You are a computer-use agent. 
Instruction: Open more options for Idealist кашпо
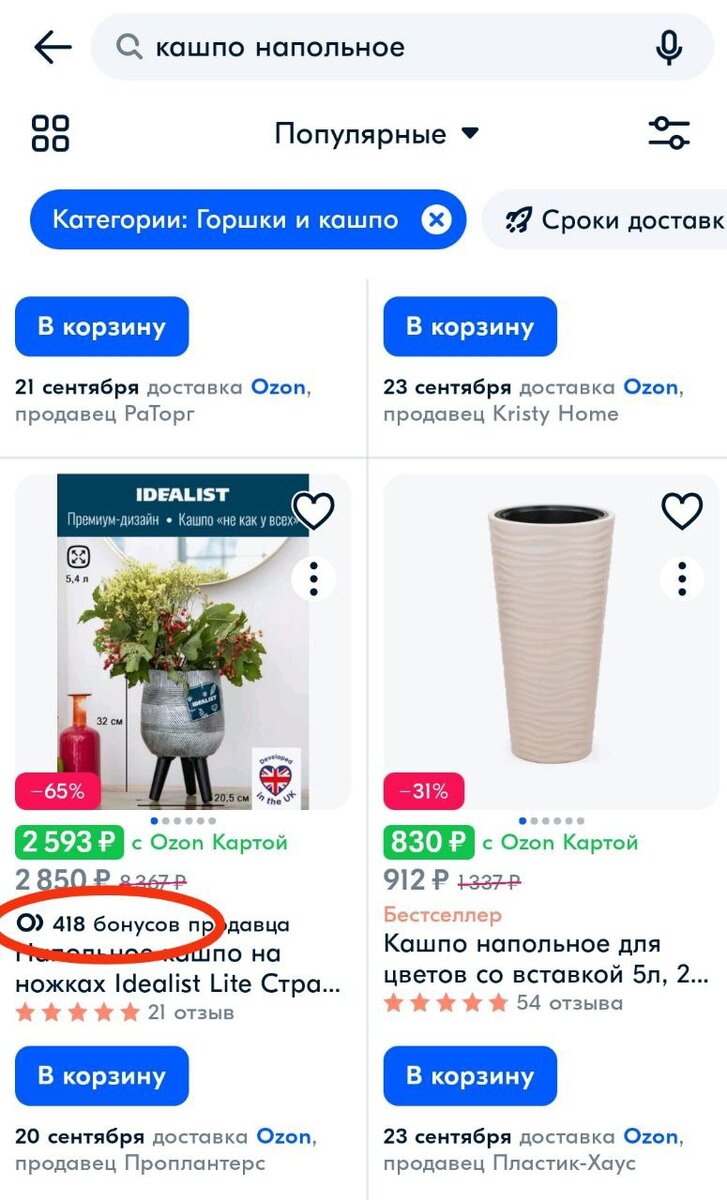coord(314,577)
